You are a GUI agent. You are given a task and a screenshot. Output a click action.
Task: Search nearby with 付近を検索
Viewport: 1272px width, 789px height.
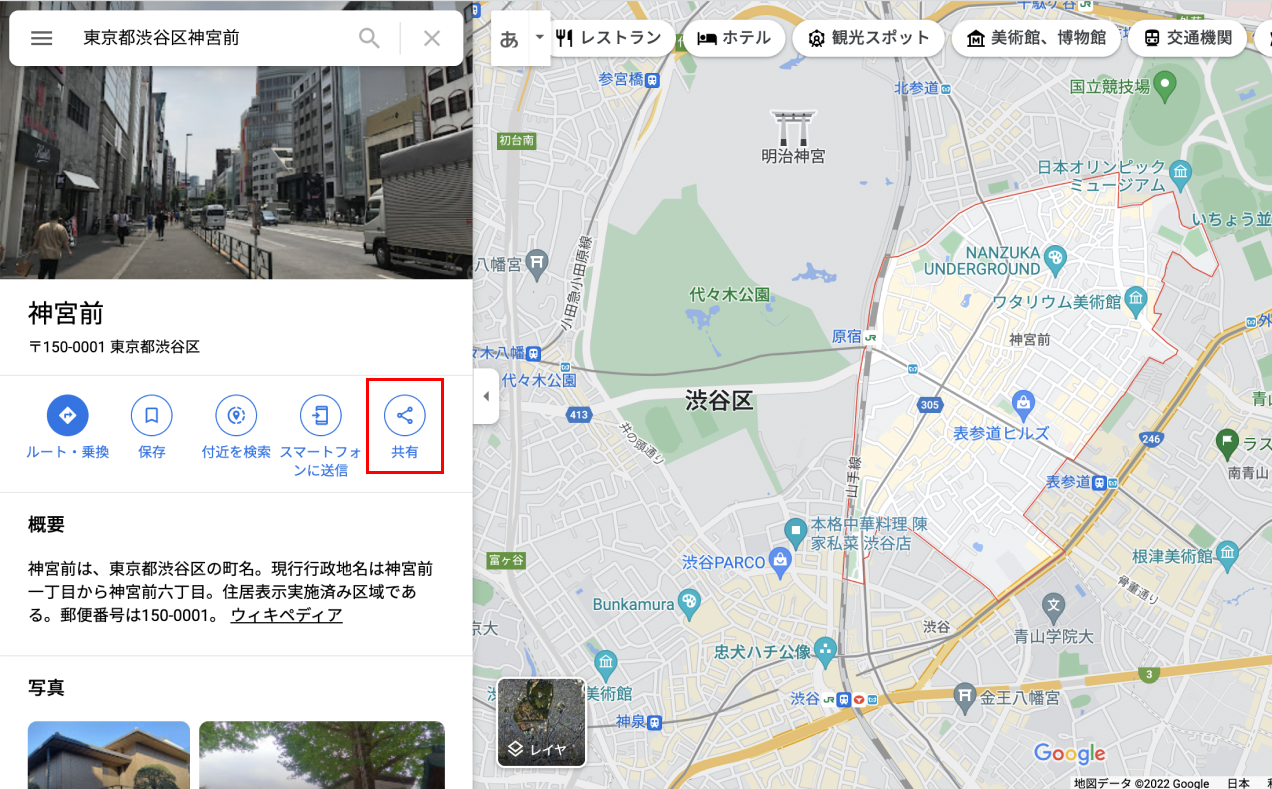(236, 425)
